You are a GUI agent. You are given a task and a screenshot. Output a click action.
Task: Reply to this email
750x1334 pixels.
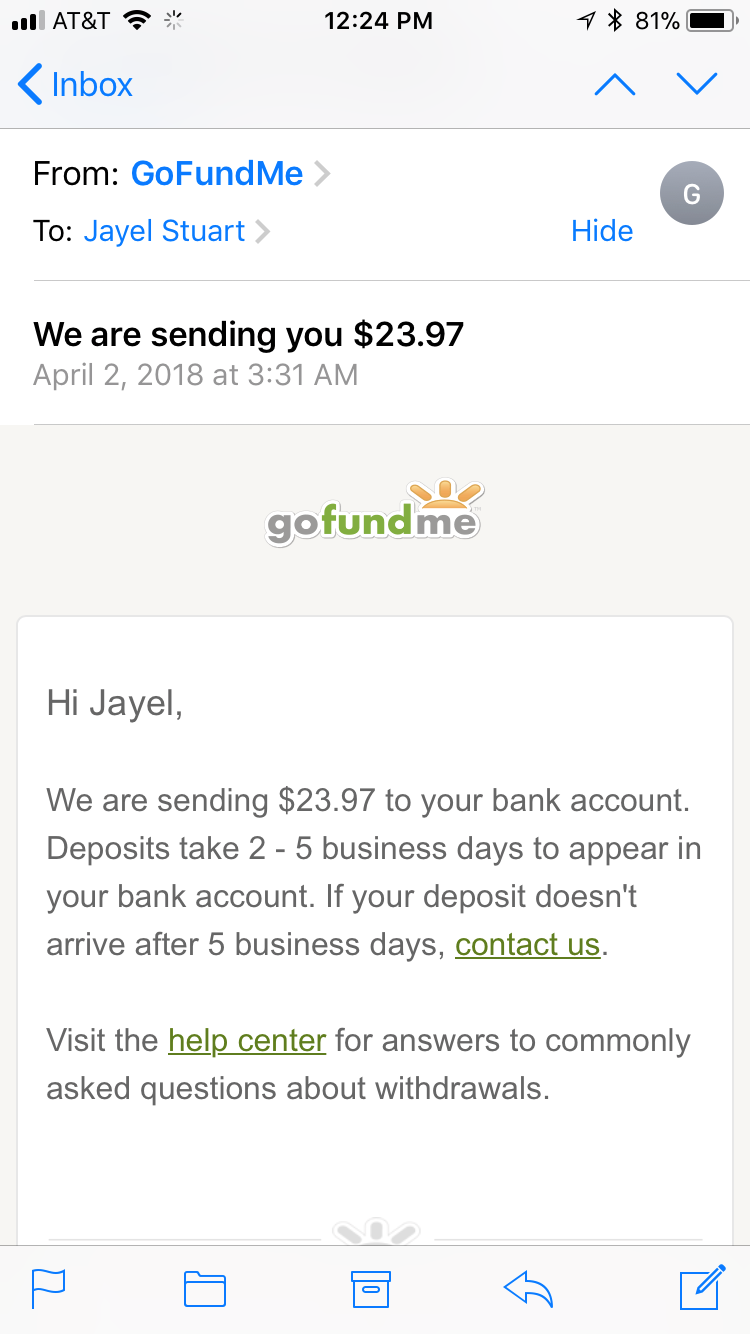529,1289
